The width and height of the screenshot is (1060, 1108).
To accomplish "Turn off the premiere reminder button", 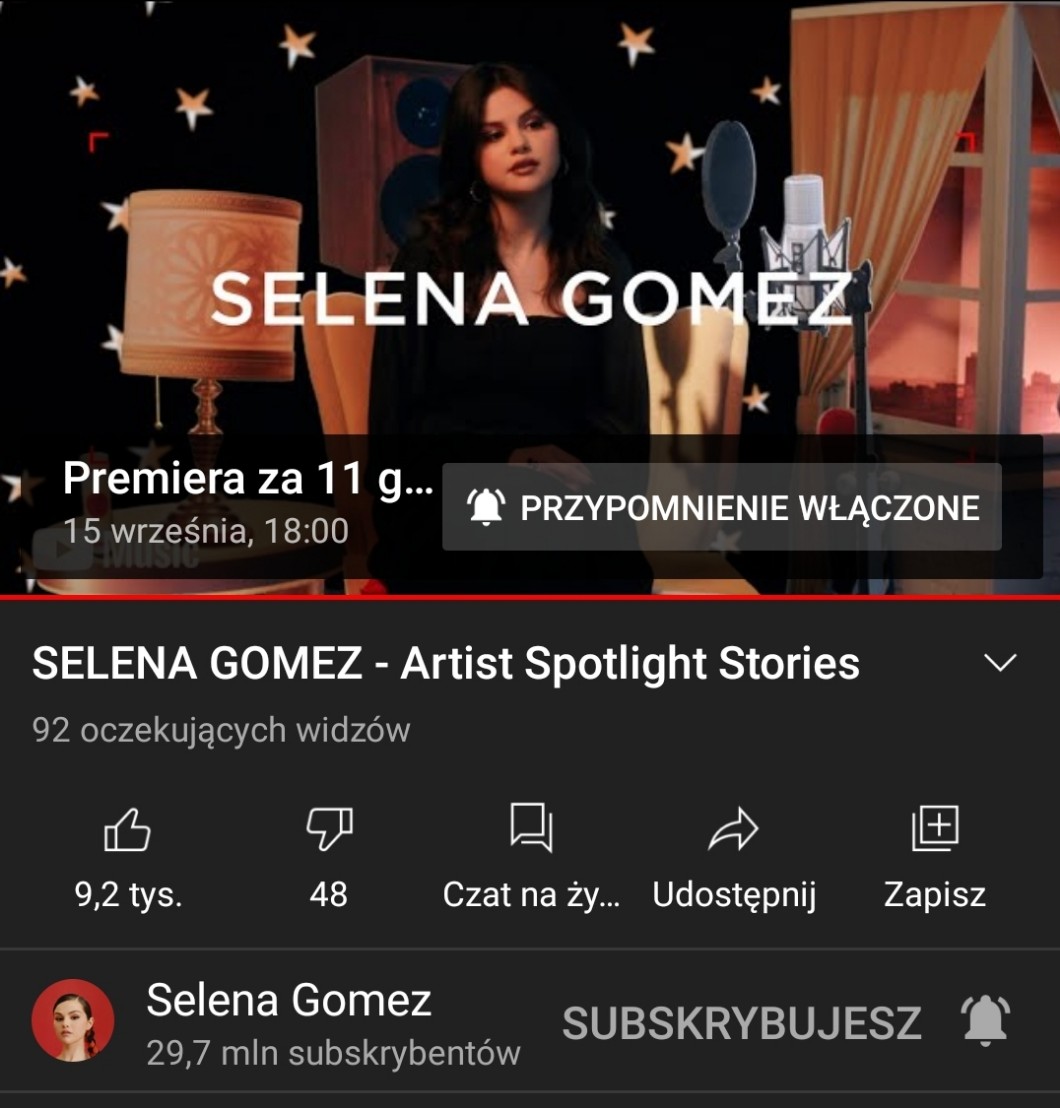I will [722, 507].
